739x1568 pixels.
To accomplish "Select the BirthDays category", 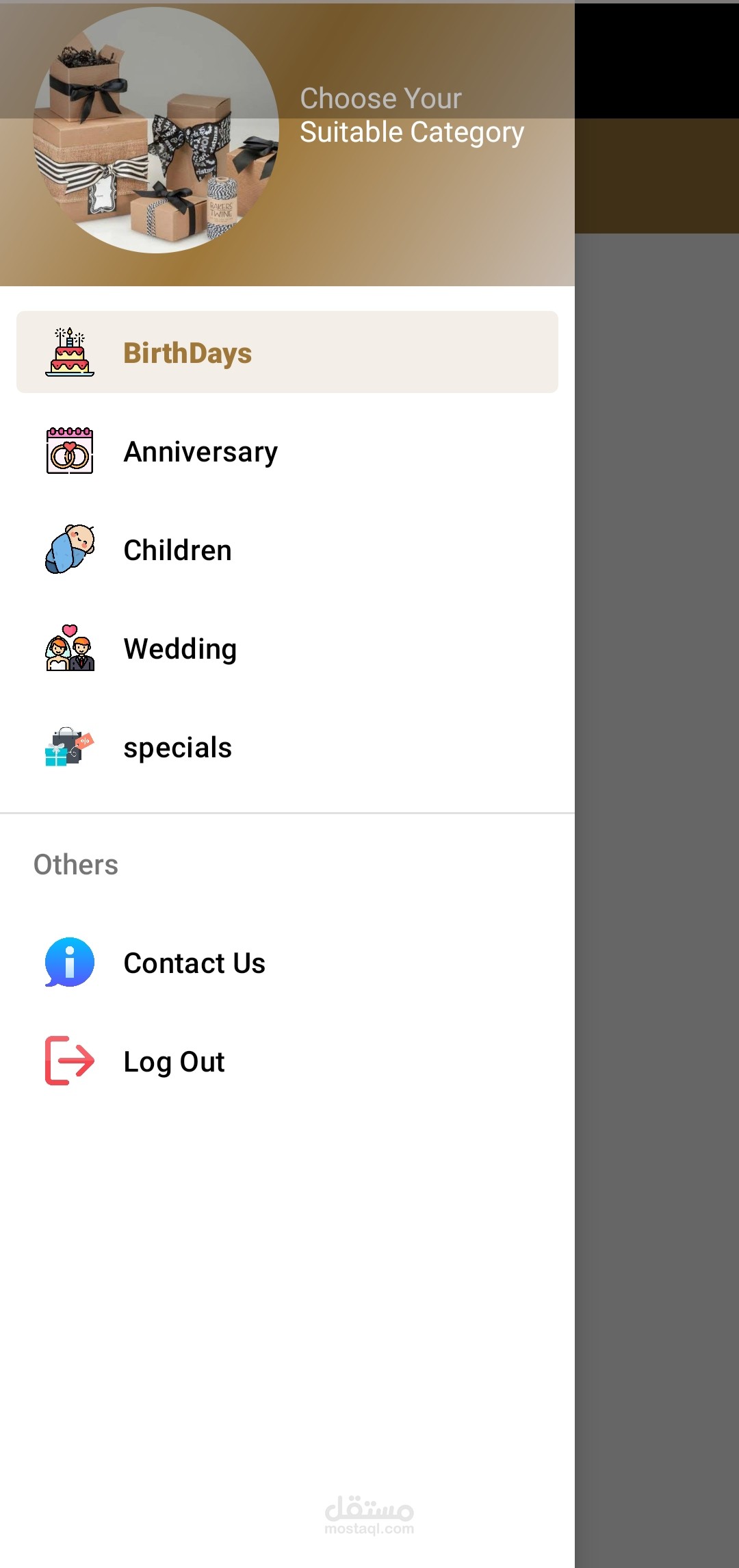I will (287, 352).
